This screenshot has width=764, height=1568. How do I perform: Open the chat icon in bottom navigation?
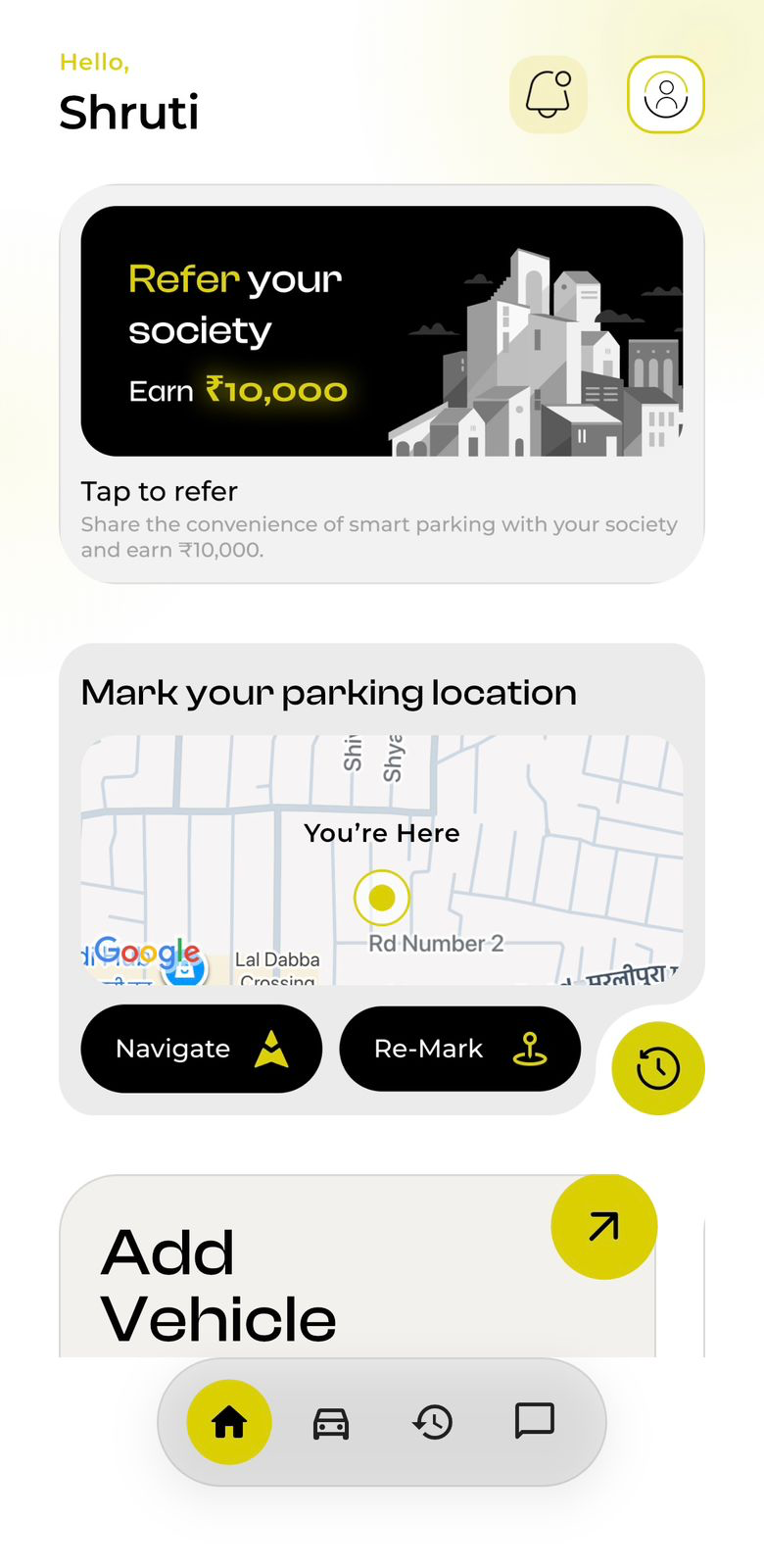(x=535, y=1422)
